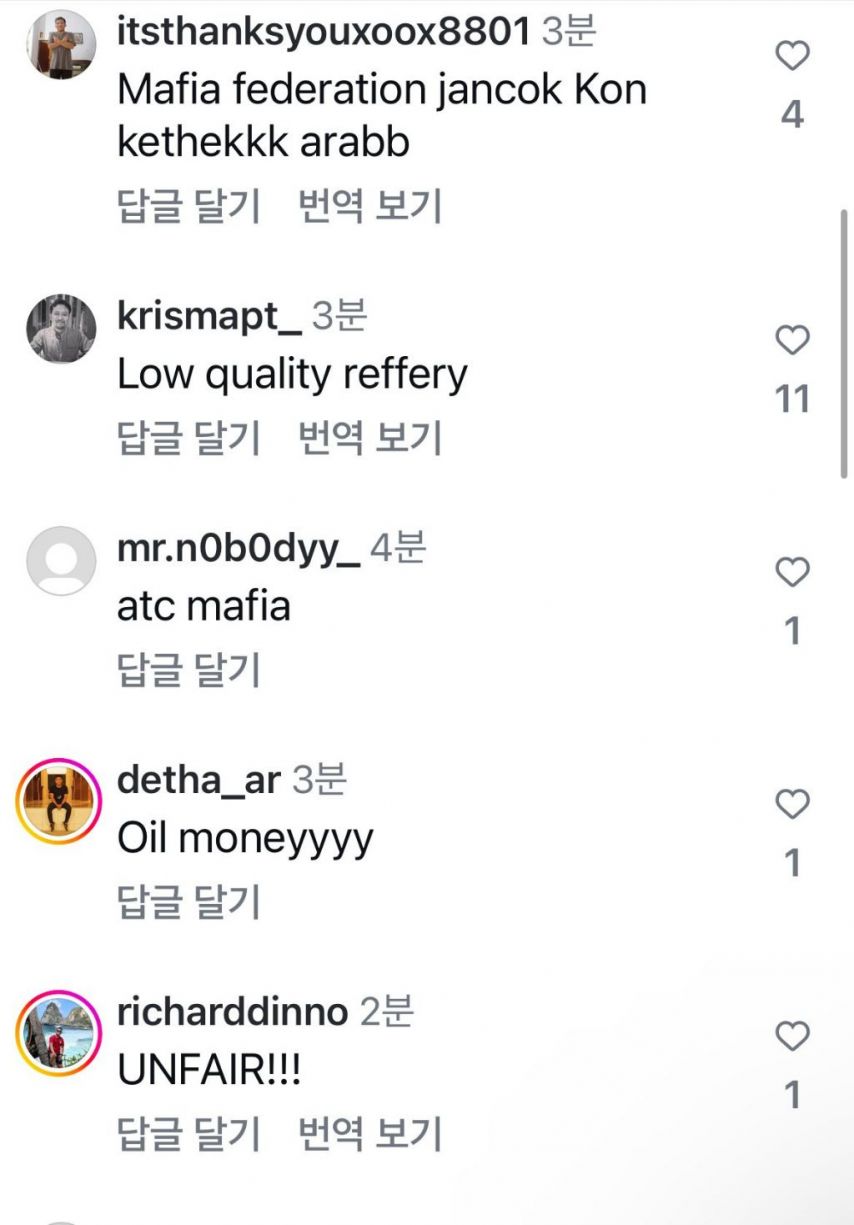Reply to detha_ar's comment
This screenshot has height=1225, width=854.
point(189,901)
